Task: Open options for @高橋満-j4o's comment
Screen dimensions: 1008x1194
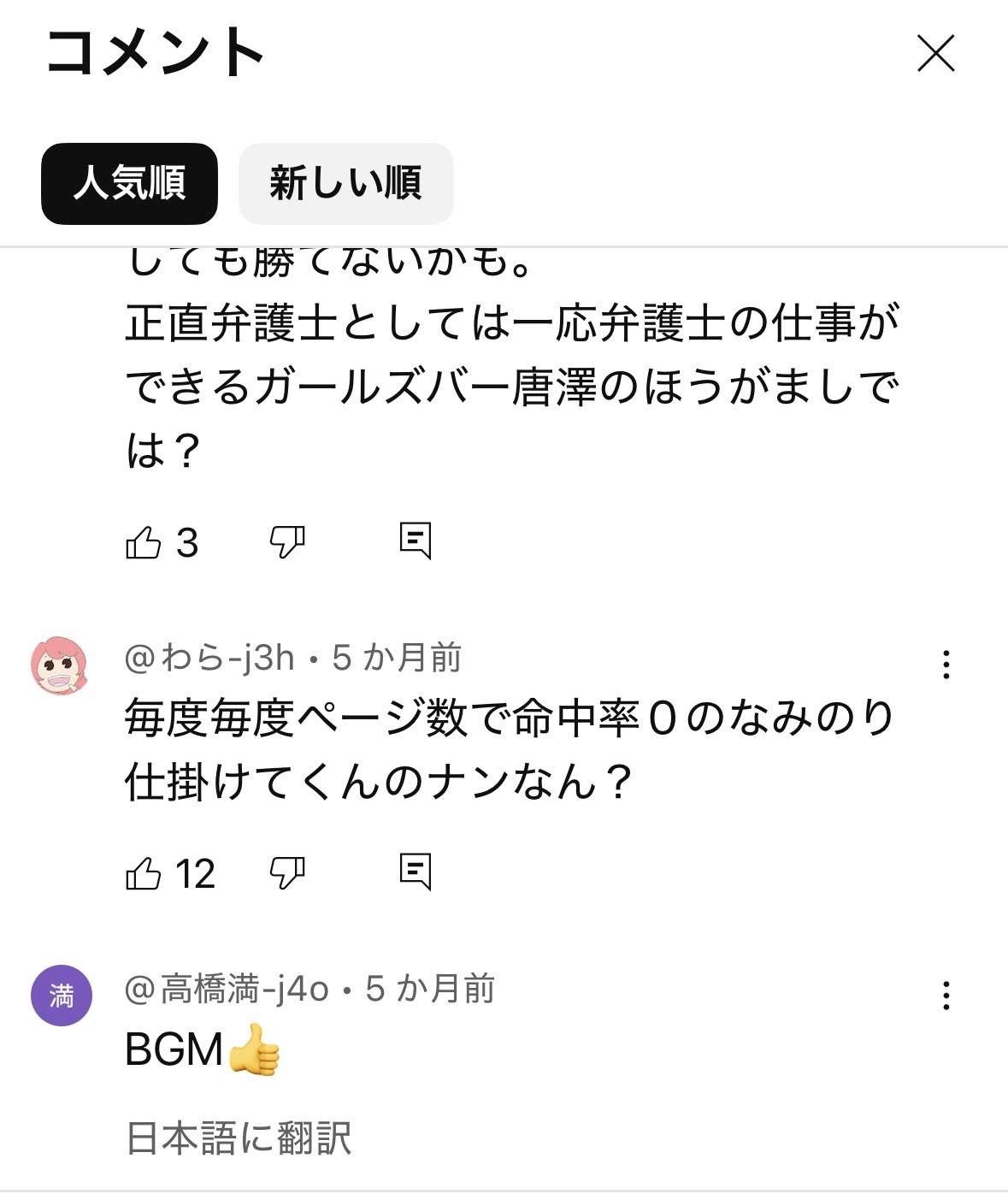Action: [946, 996]
